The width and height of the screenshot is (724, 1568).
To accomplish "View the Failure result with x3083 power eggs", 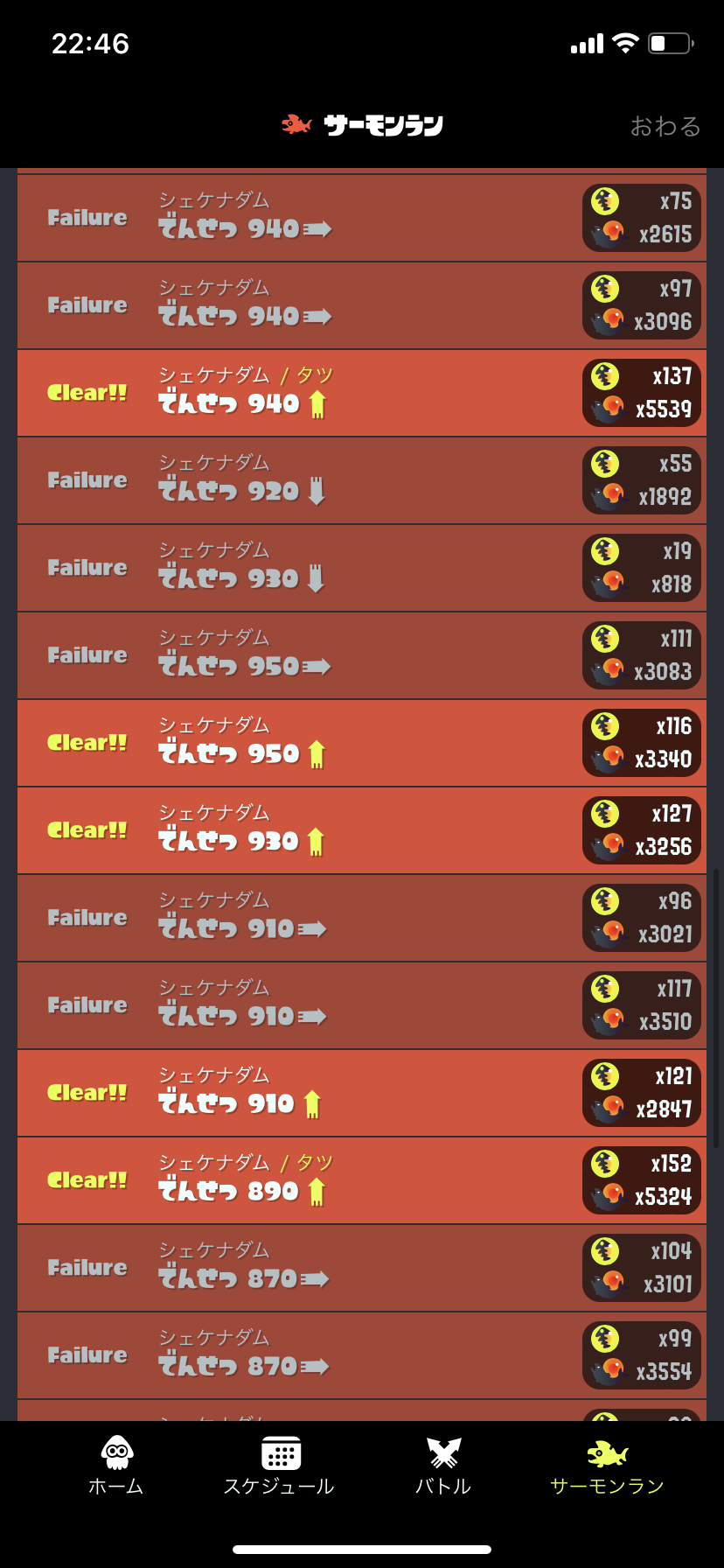I will pos(362,655).
